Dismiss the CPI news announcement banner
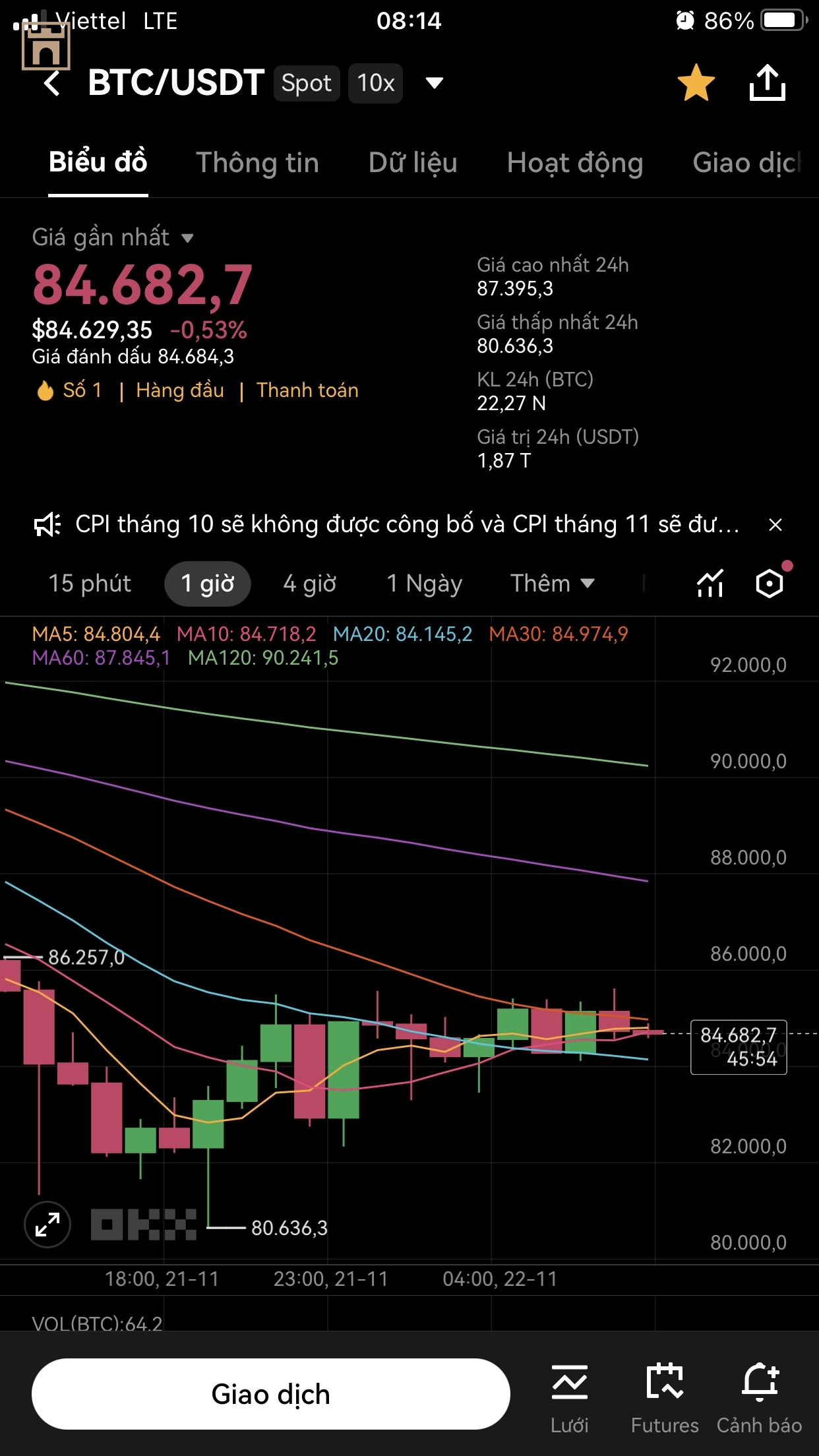819x1456 pixels. 775,525
